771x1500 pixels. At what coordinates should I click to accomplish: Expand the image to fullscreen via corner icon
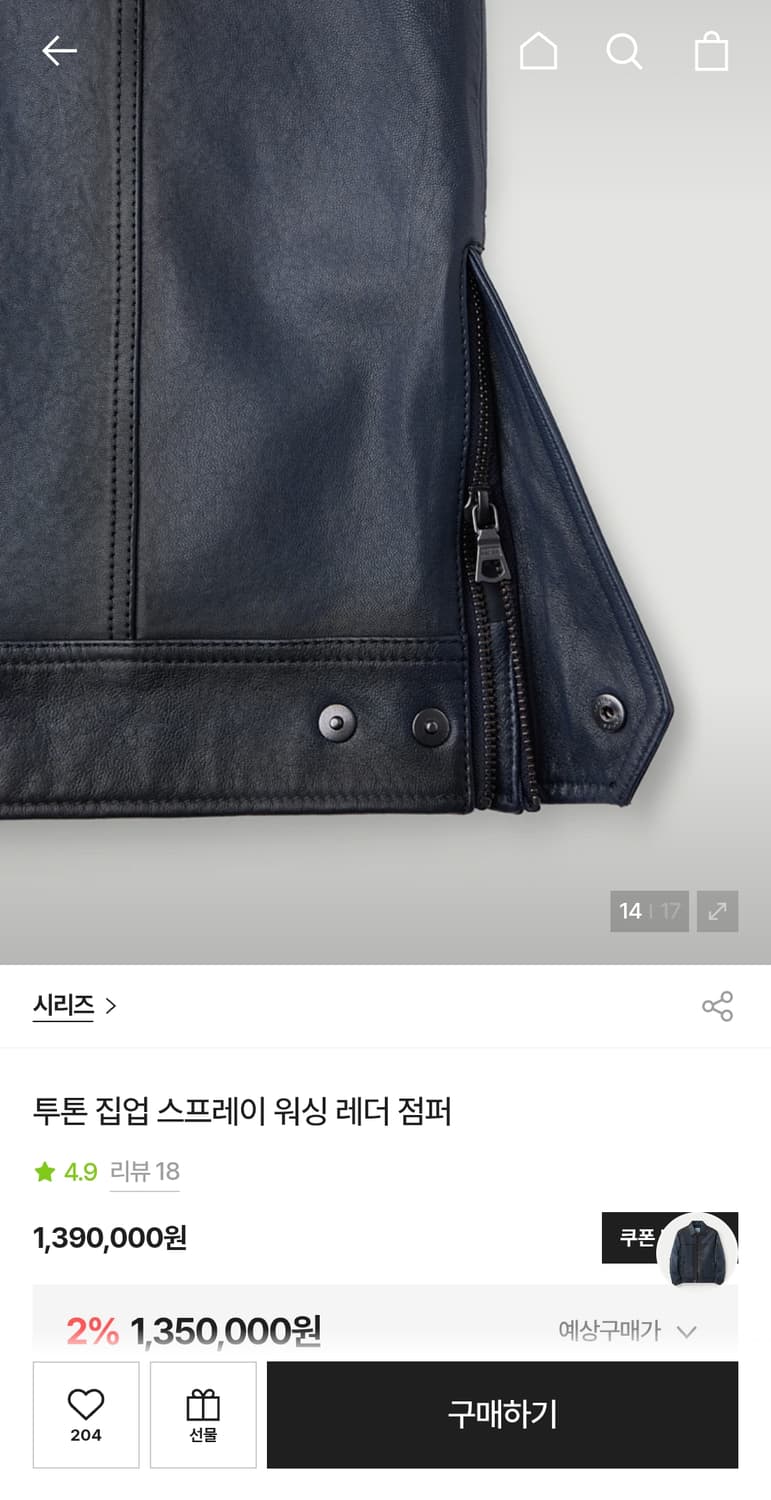pos(717,911)
